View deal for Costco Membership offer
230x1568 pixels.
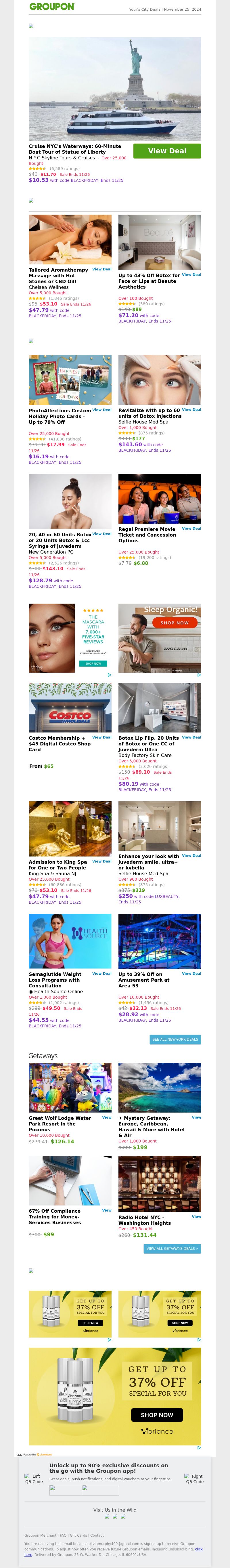pyautogui.click(x=101, y=737)
